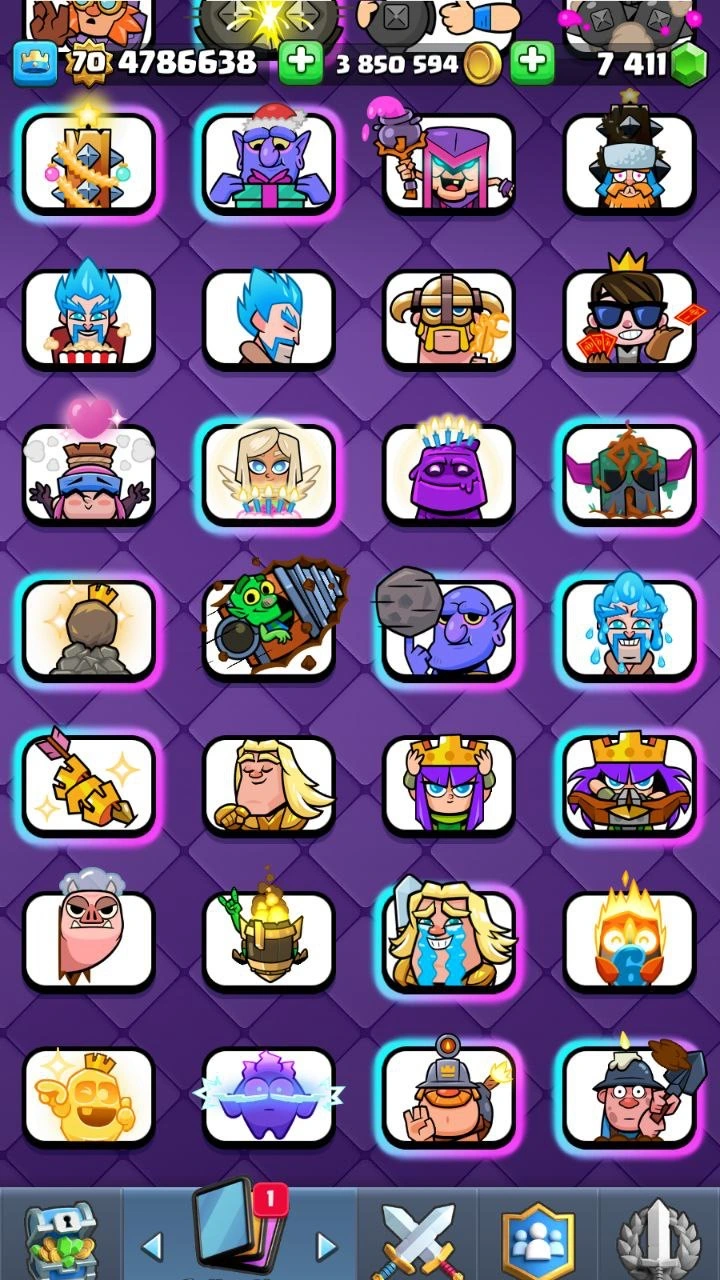Add gold with the plus button beside the coins
Viewport: 720px width, 1280px height.
click(x=300, y=63)
